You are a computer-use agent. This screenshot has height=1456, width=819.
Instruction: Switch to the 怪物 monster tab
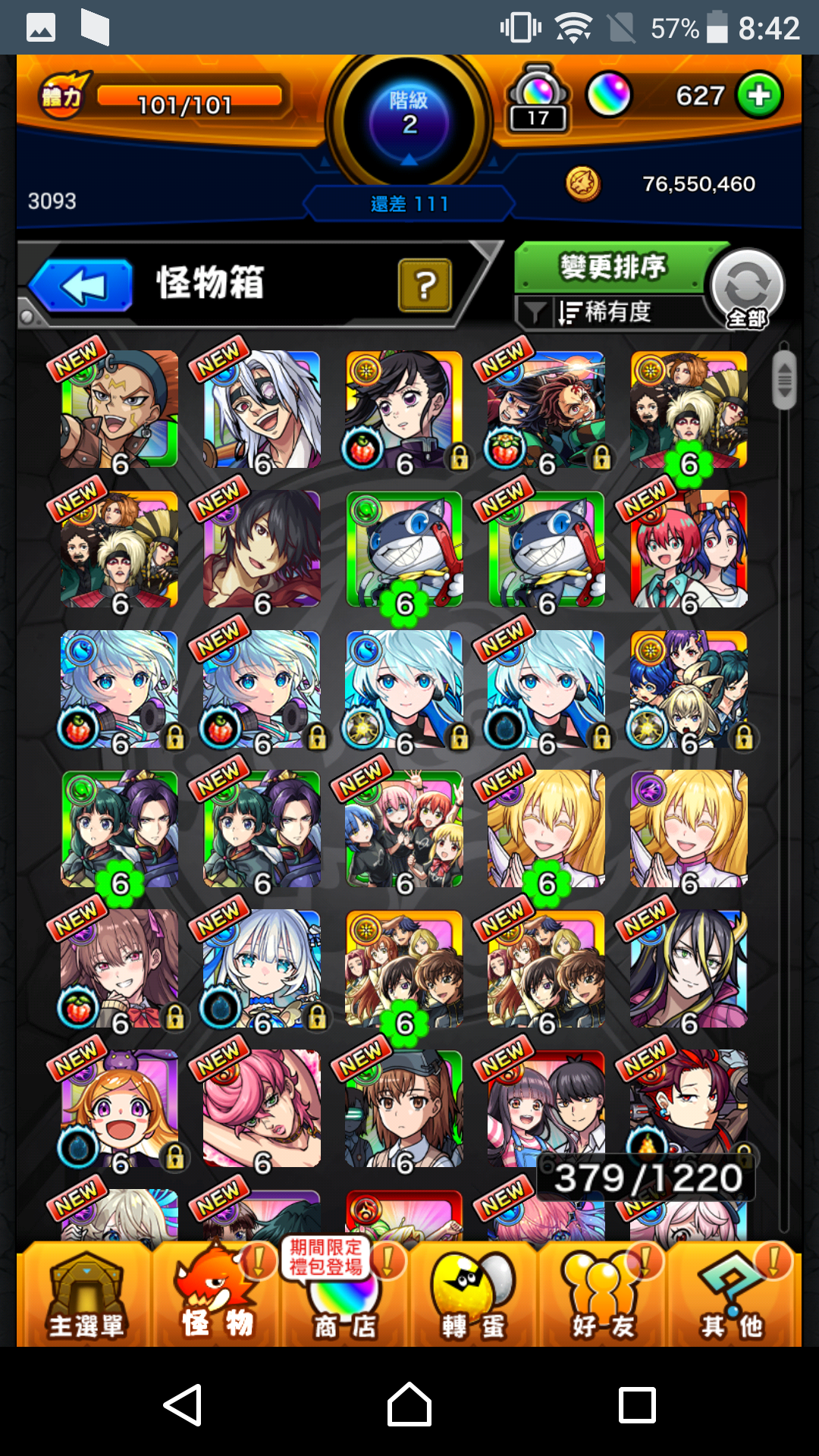[217, 1297]
